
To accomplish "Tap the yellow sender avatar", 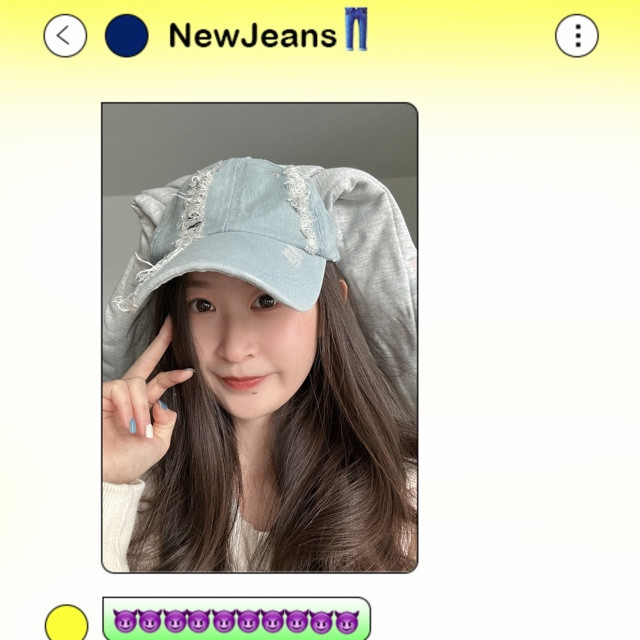I will click(x=66, y=622).
